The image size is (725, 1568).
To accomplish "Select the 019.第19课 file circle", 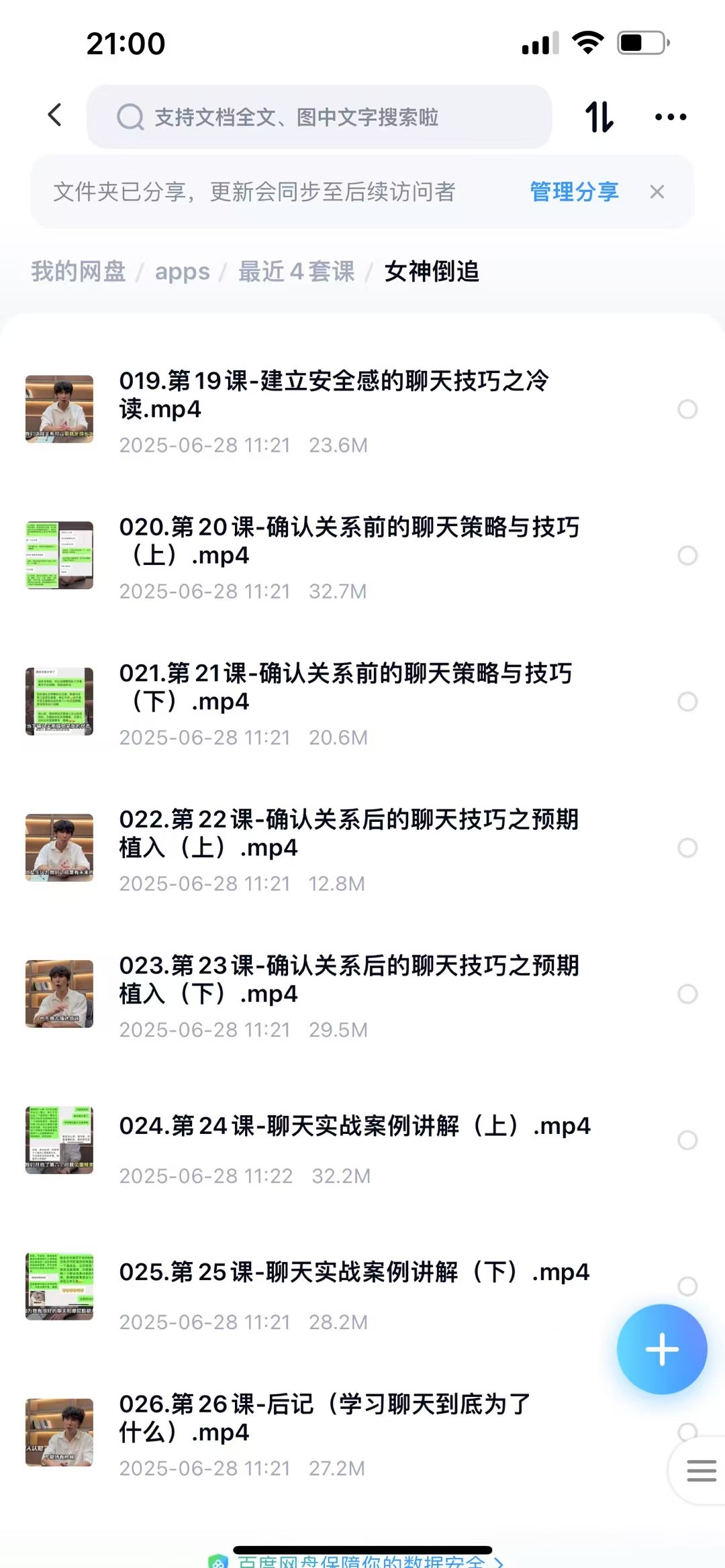I will click(687, 409).
